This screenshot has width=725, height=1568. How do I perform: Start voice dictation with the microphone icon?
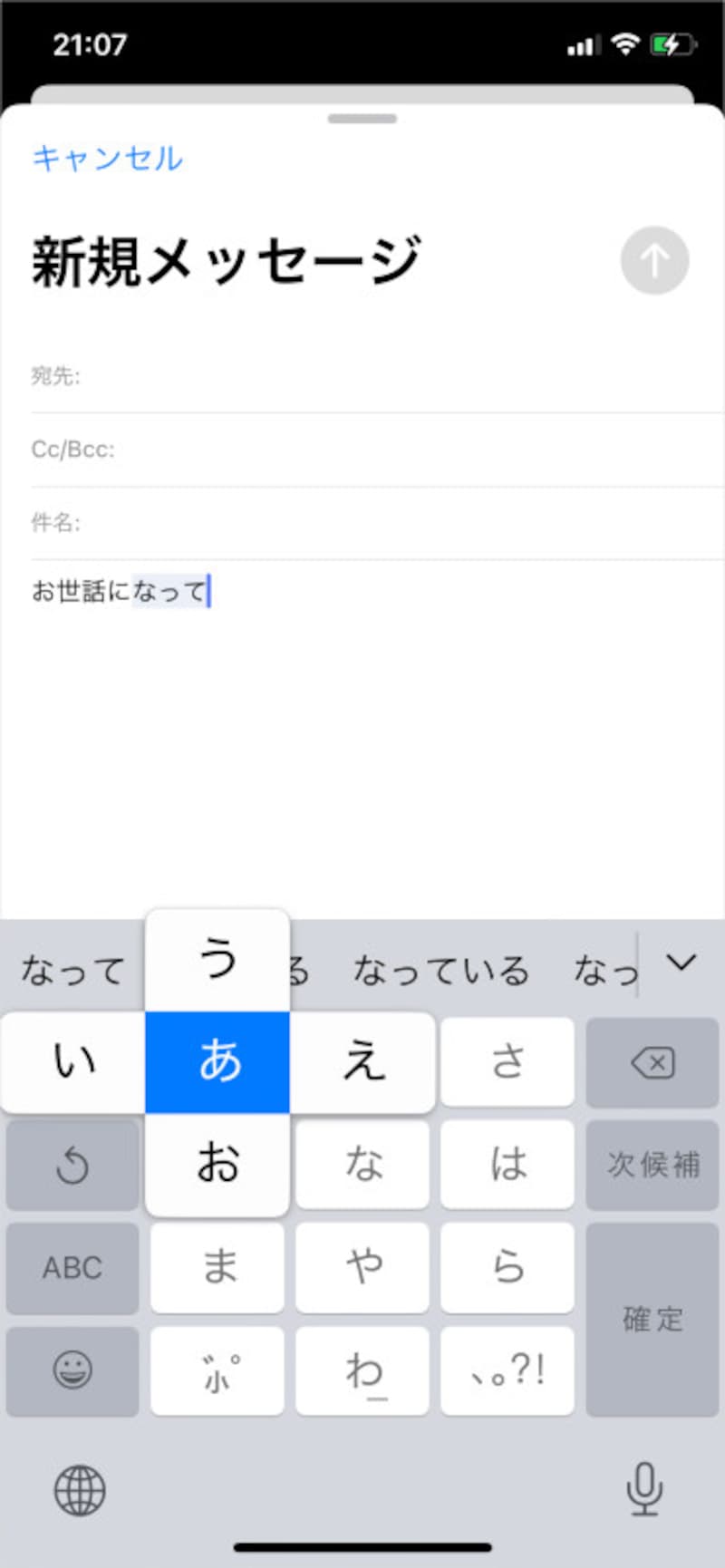(x=643, y=1491)
